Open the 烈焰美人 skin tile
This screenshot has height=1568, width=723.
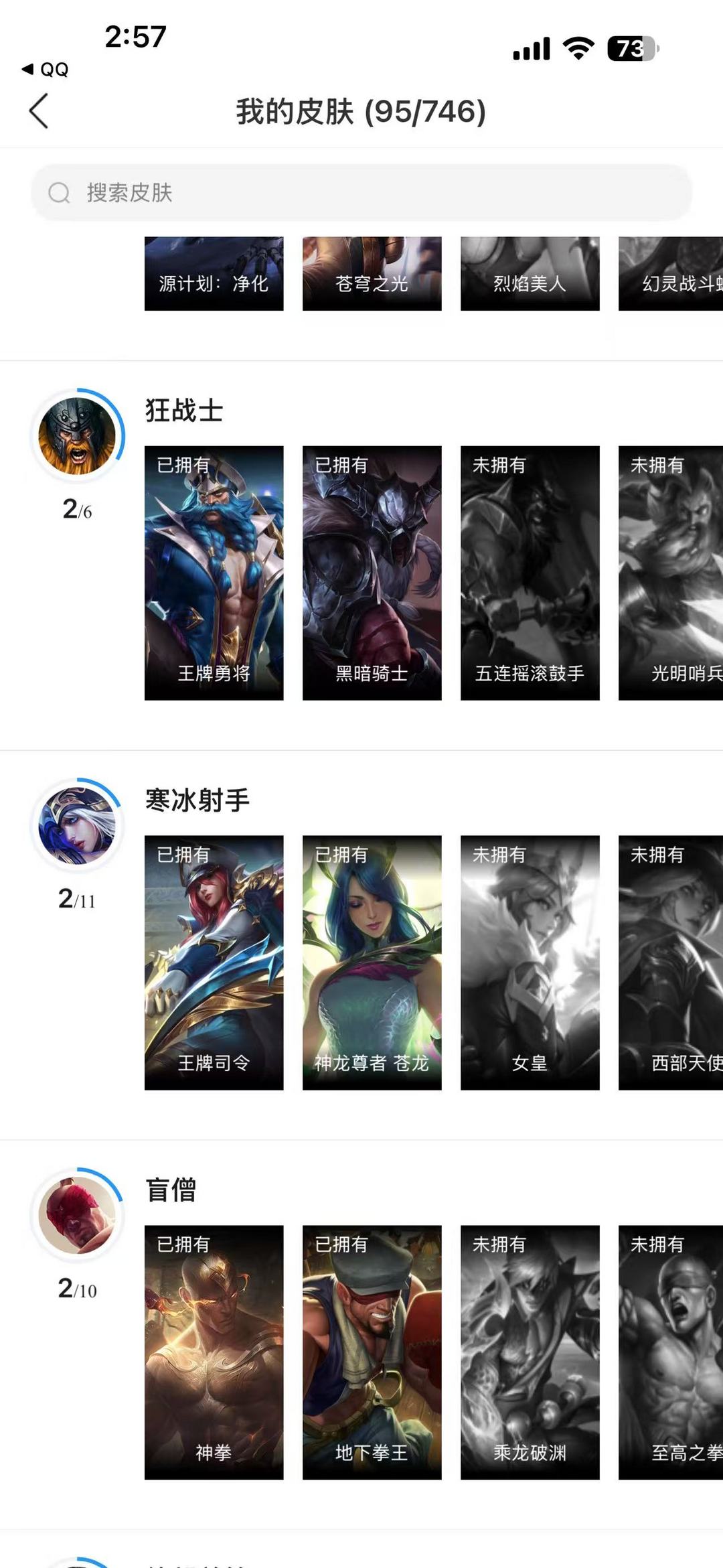[530, 274]
